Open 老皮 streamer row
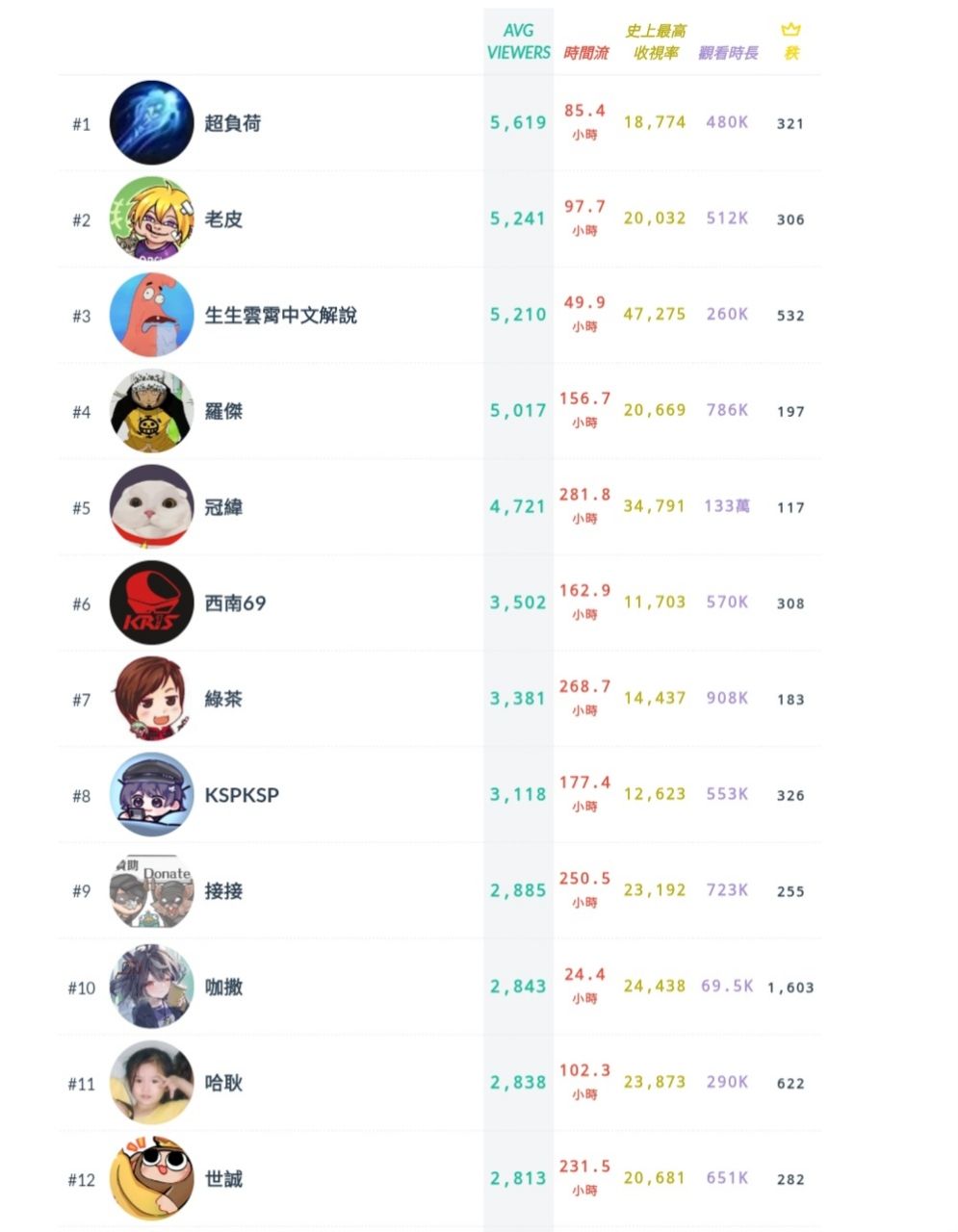The width and height of the screenshot is (958, 1232). click(x=223, y=219)
